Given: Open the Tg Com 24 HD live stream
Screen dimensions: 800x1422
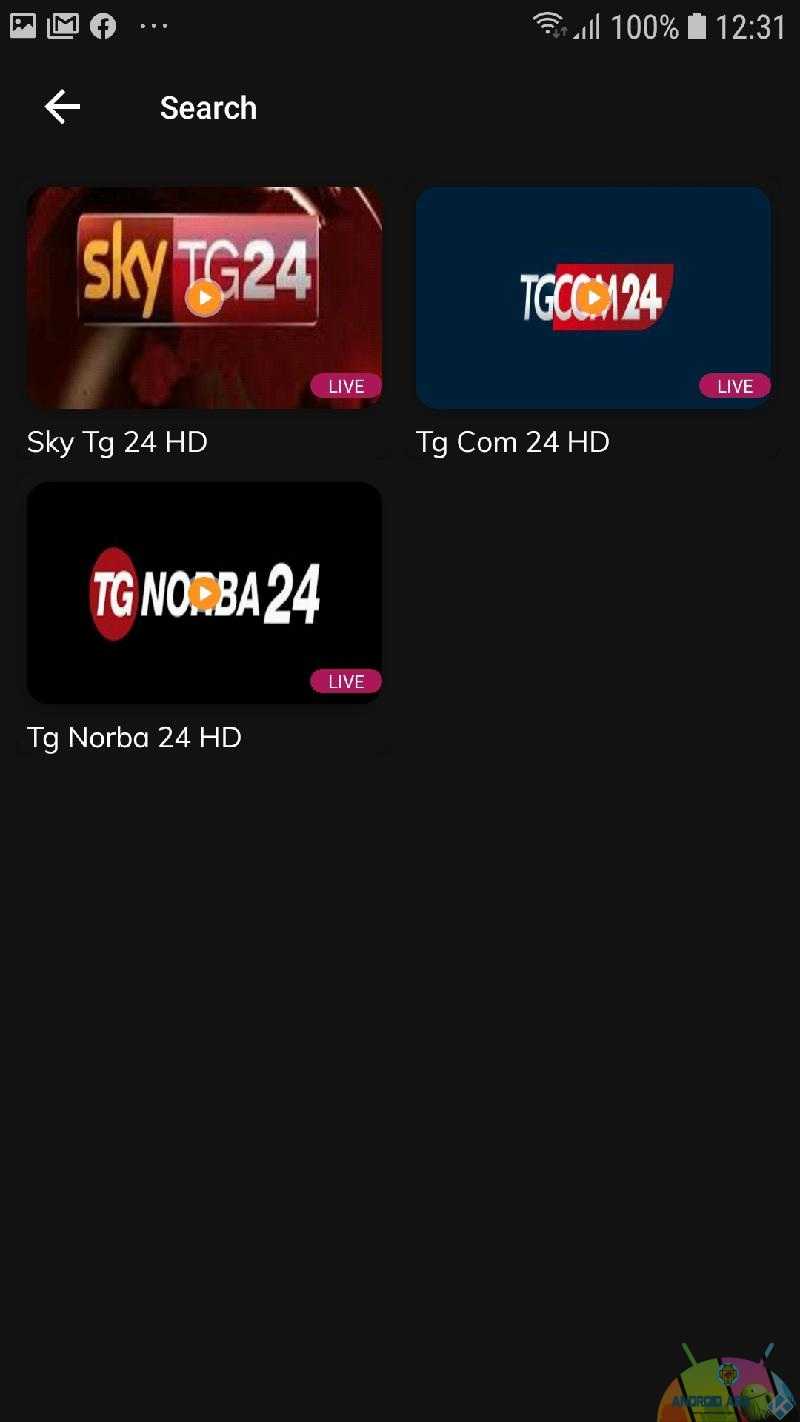Looking at the screenshot, I should (593, 297).
